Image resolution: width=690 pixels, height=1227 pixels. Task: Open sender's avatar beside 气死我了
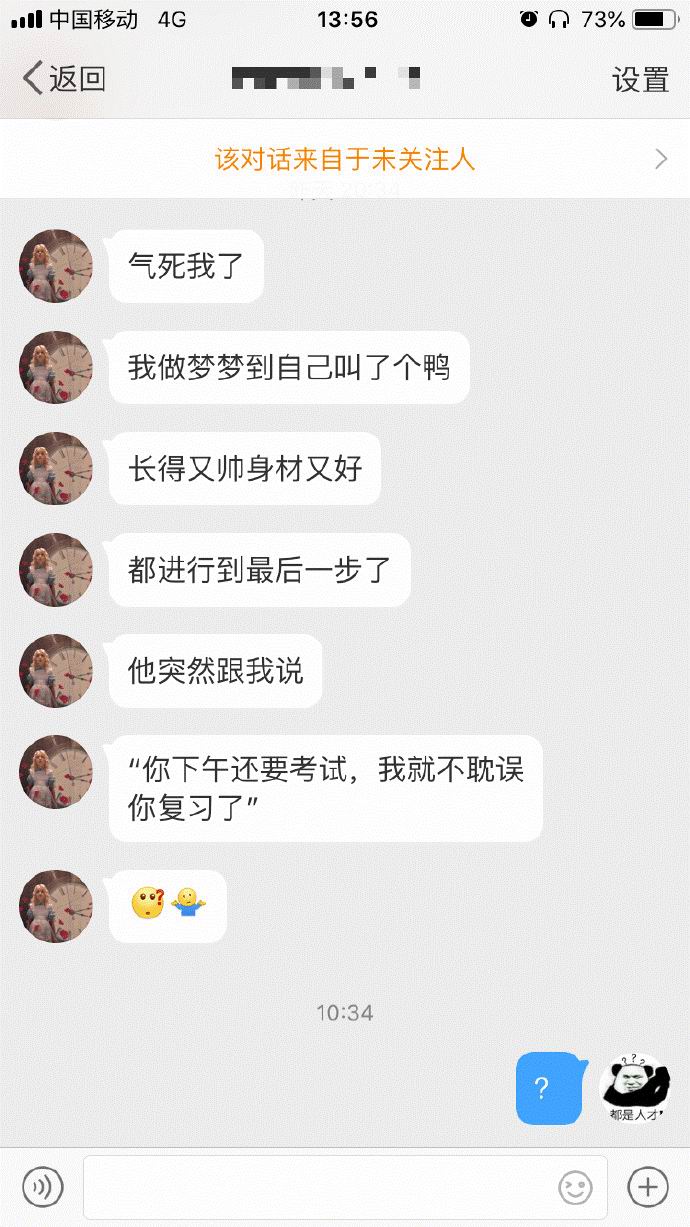(x=56, y=266)
